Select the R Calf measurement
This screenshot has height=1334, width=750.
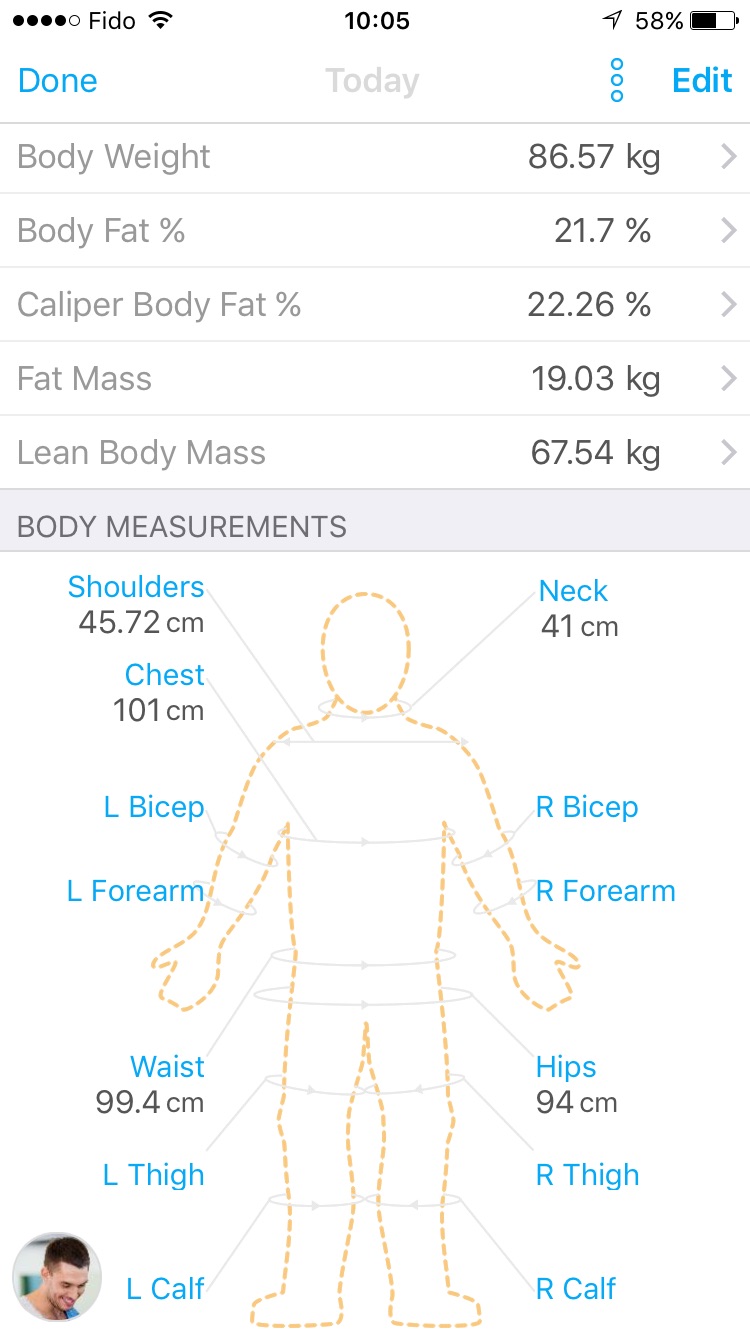pos(576,1289)
